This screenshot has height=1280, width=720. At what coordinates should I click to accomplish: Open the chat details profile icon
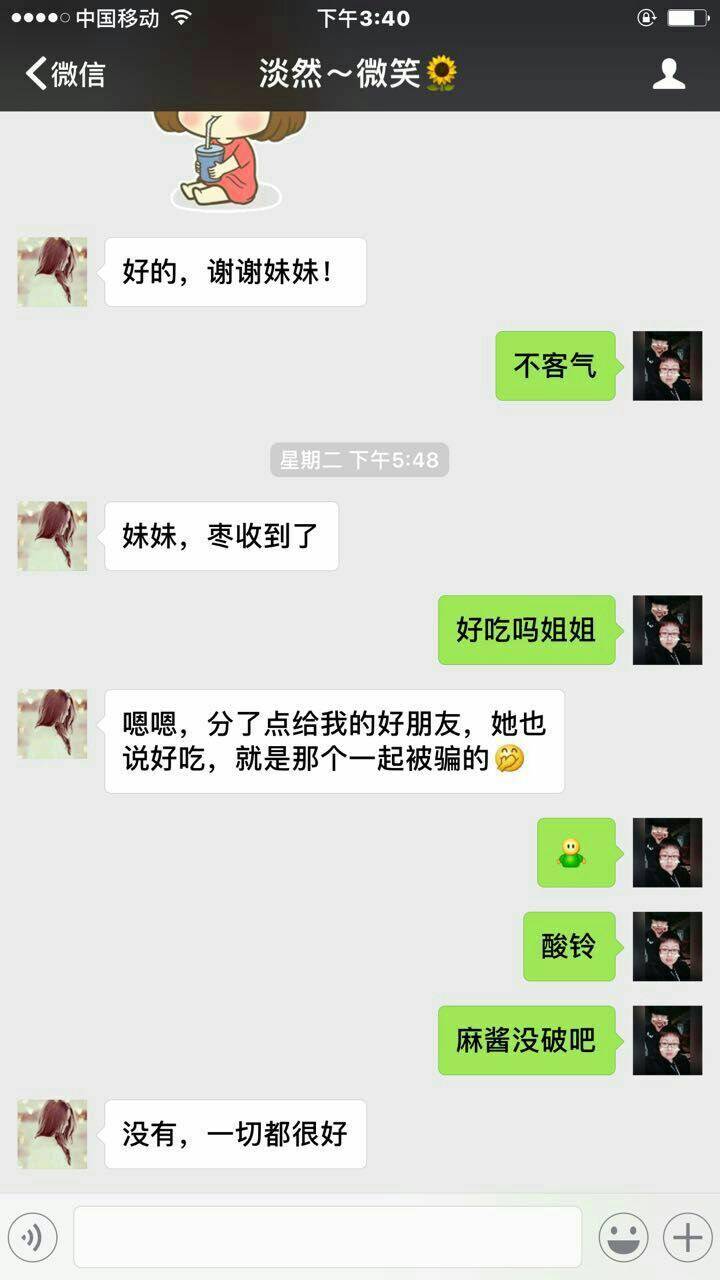click(x=668, y=74)
